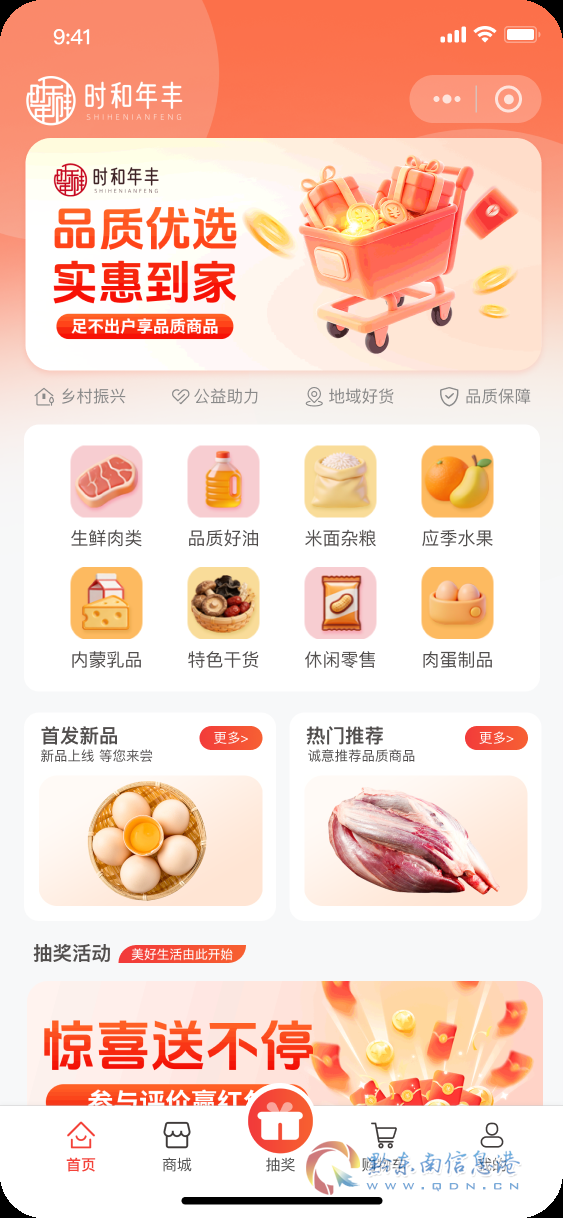563x1218 pixels.
Task: Tap 更多 in the 热门推荐 section
Action: tap(496, 738)
